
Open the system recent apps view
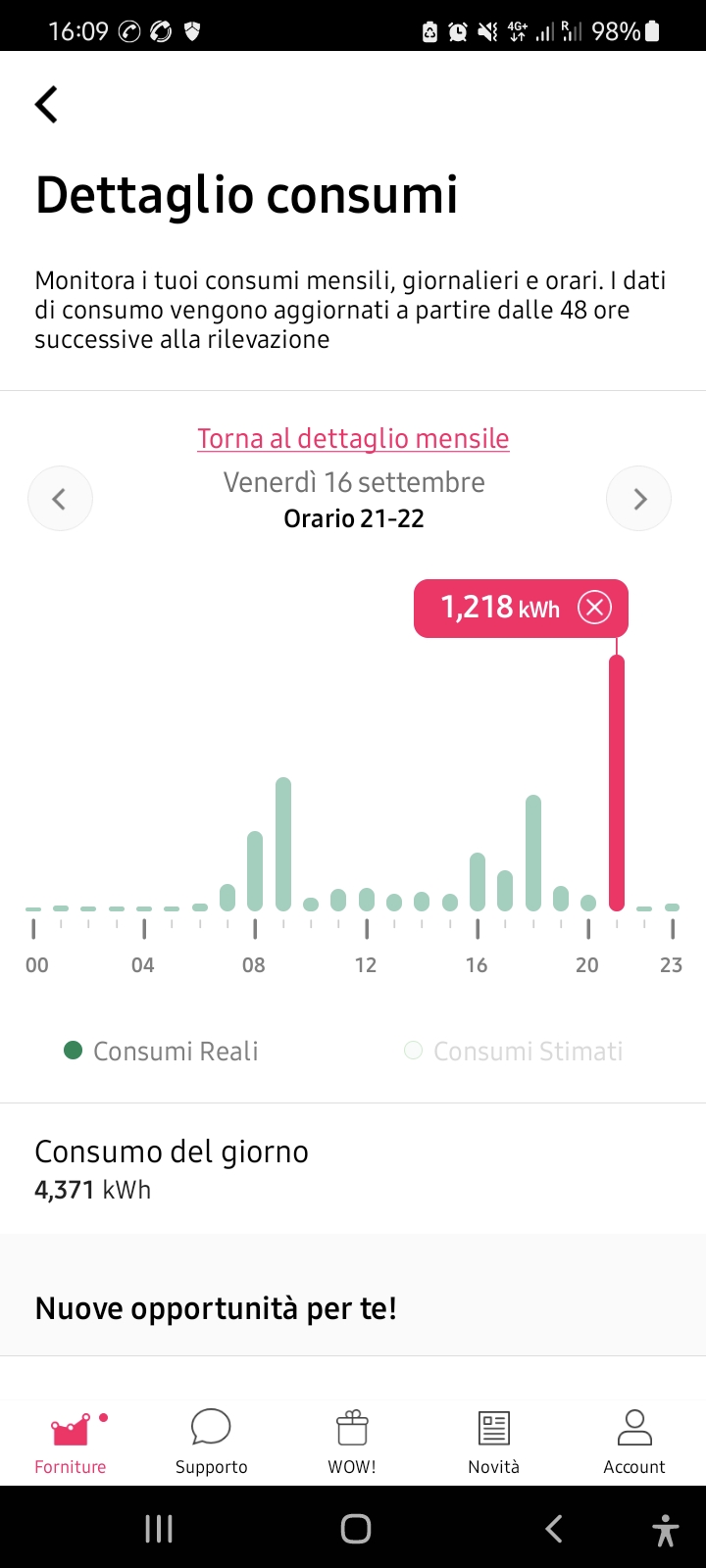159,1529
